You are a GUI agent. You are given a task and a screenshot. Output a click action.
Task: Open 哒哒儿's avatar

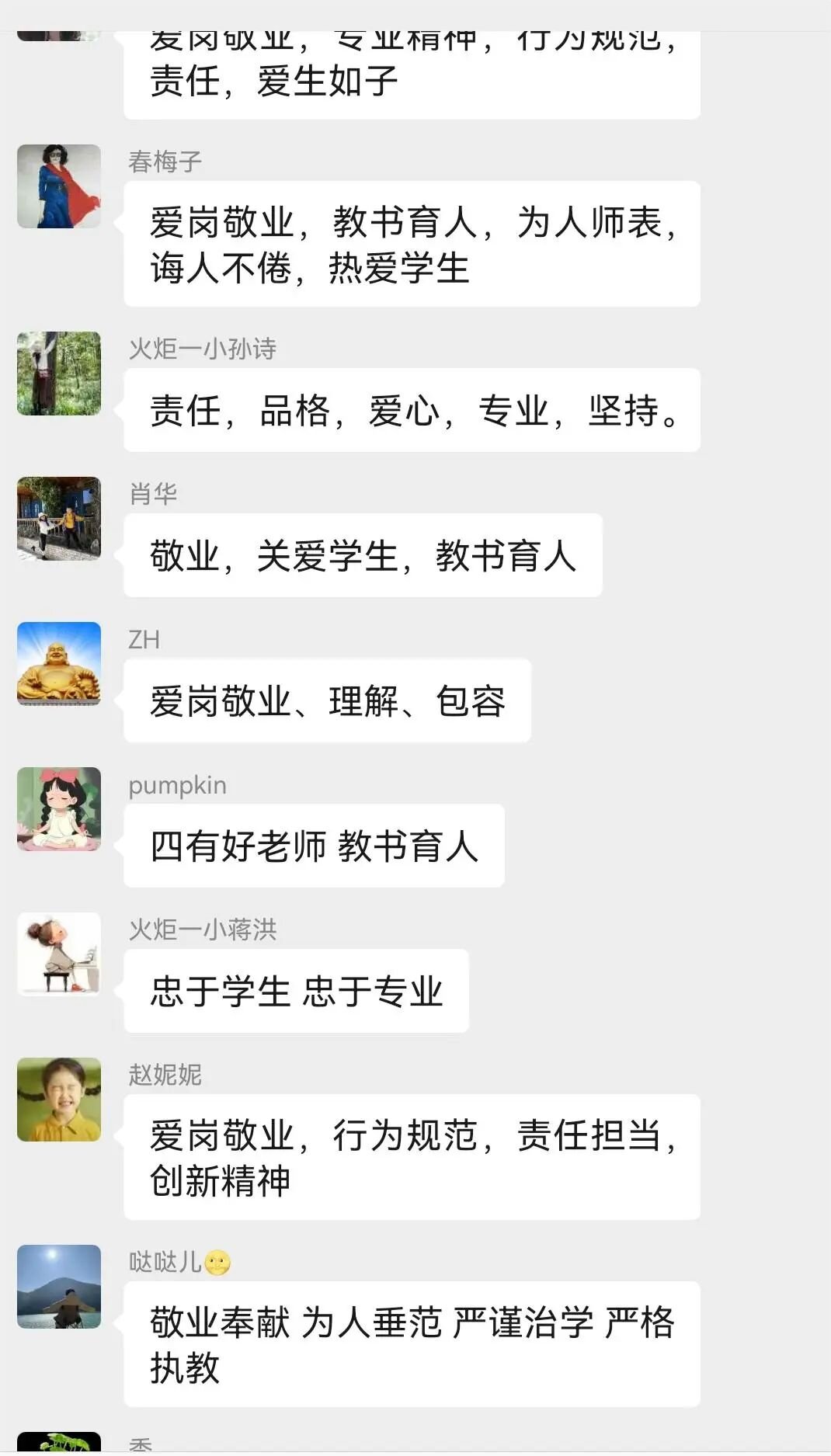click(x=59, y=1287)
